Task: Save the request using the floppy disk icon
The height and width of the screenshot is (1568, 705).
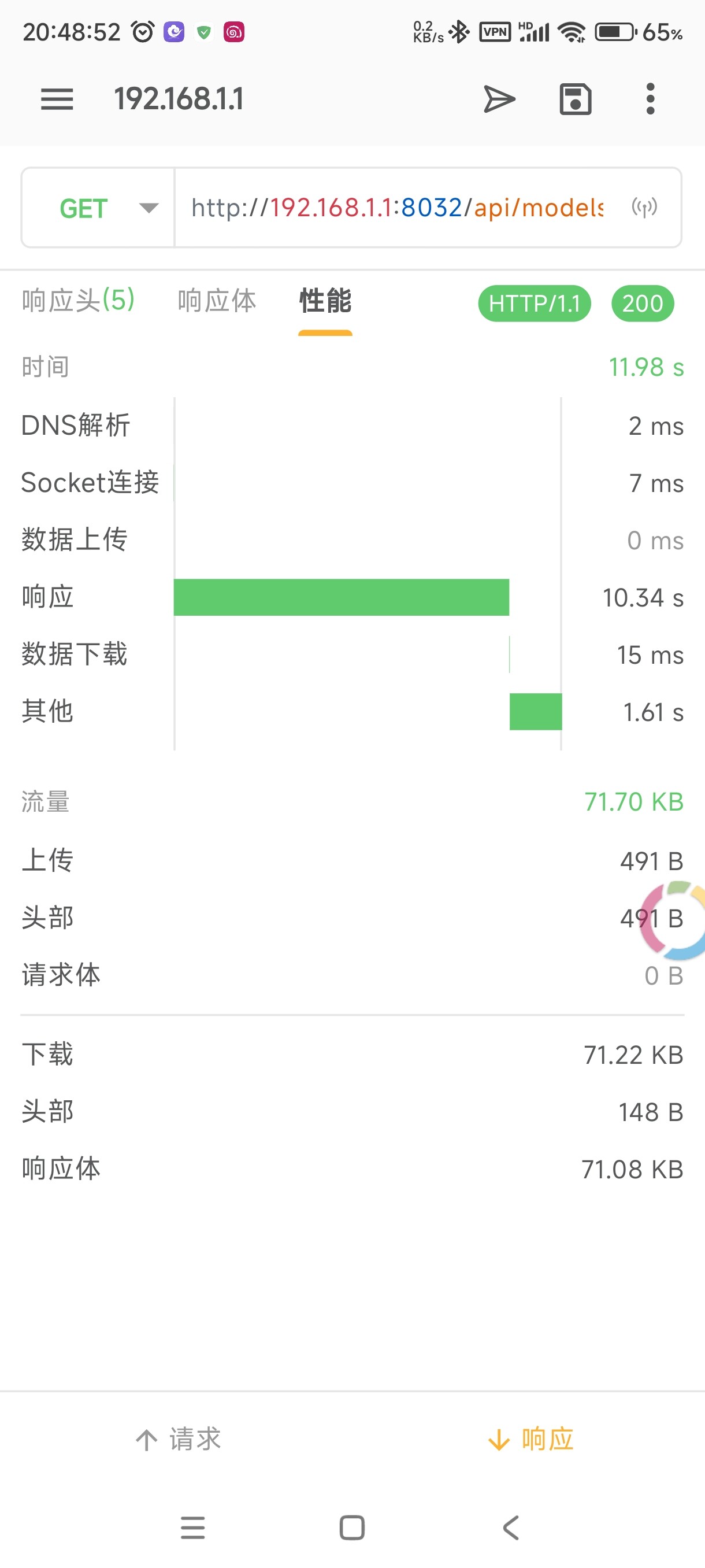Action: pos(575,99)
